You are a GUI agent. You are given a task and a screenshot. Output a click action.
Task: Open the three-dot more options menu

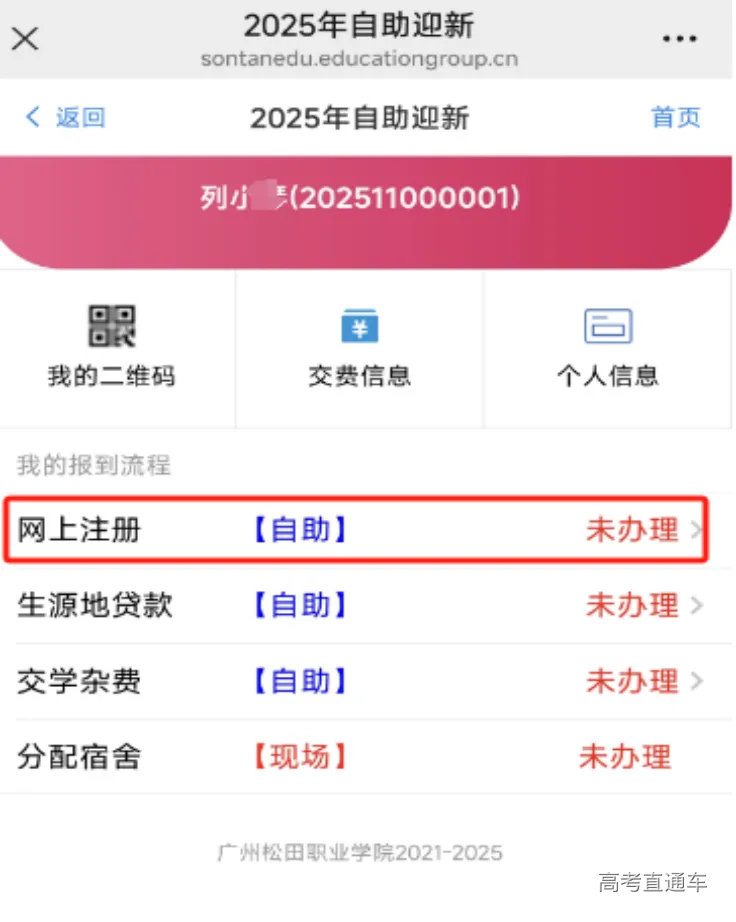click(681, 38)
